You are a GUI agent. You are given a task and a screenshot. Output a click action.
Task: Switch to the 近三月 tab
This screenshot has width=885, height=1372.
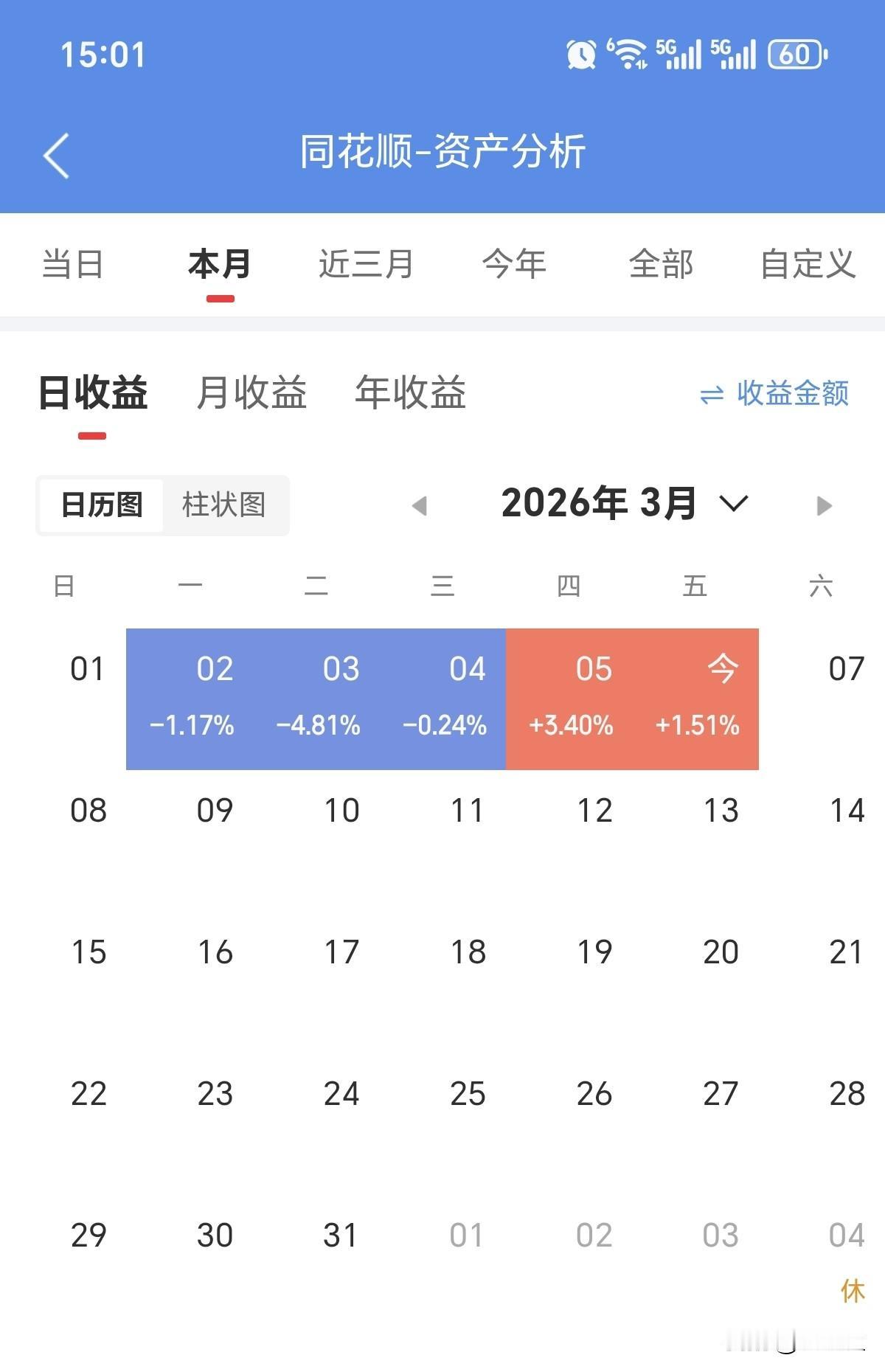tap(367, 264)
